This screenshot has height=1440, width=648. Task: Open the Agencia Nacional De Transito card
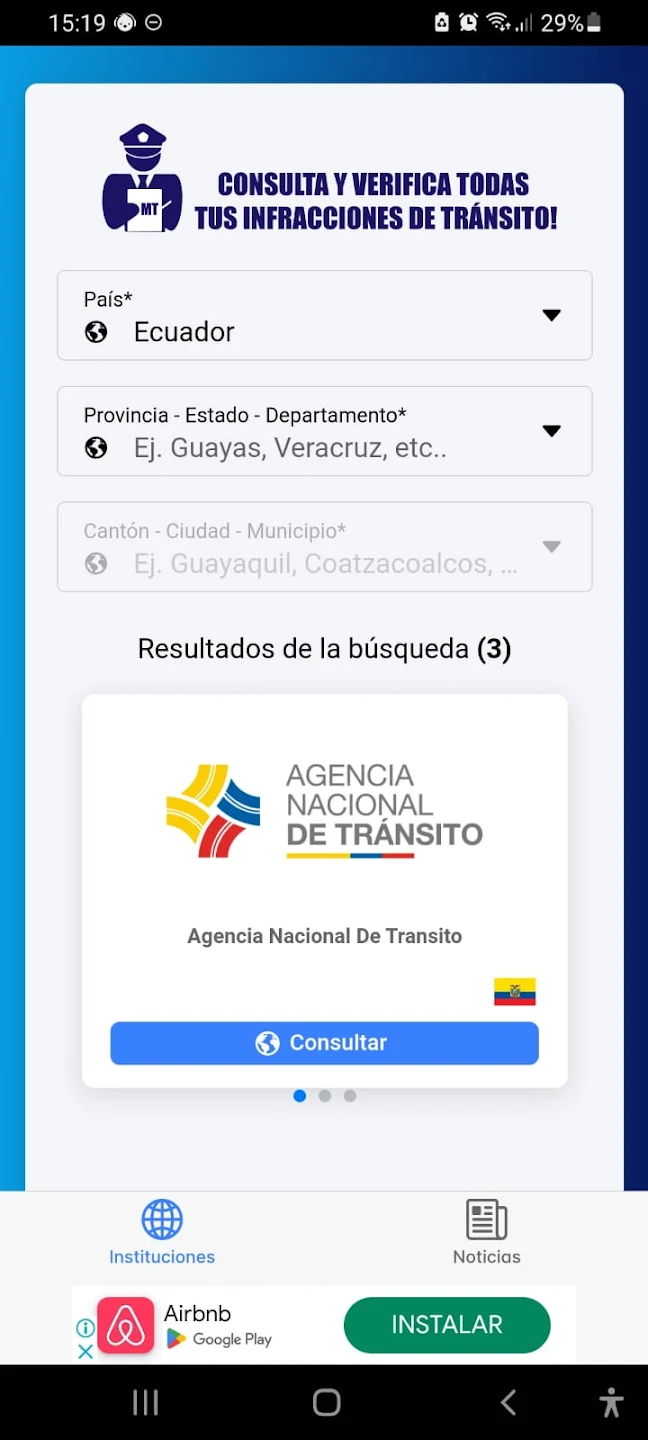324,850
